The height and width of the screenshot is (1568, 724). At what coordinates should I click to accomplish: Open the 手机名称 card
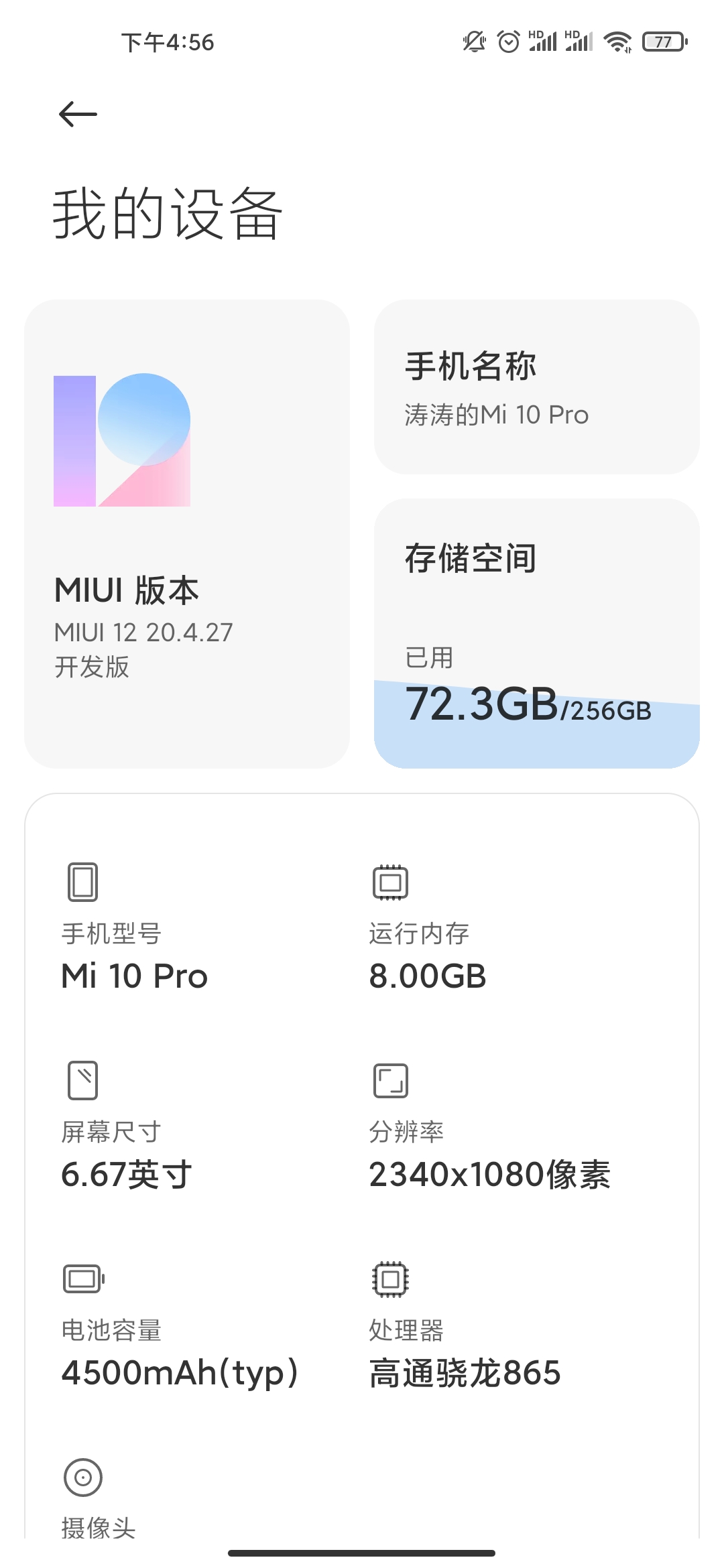pos(536,387)
